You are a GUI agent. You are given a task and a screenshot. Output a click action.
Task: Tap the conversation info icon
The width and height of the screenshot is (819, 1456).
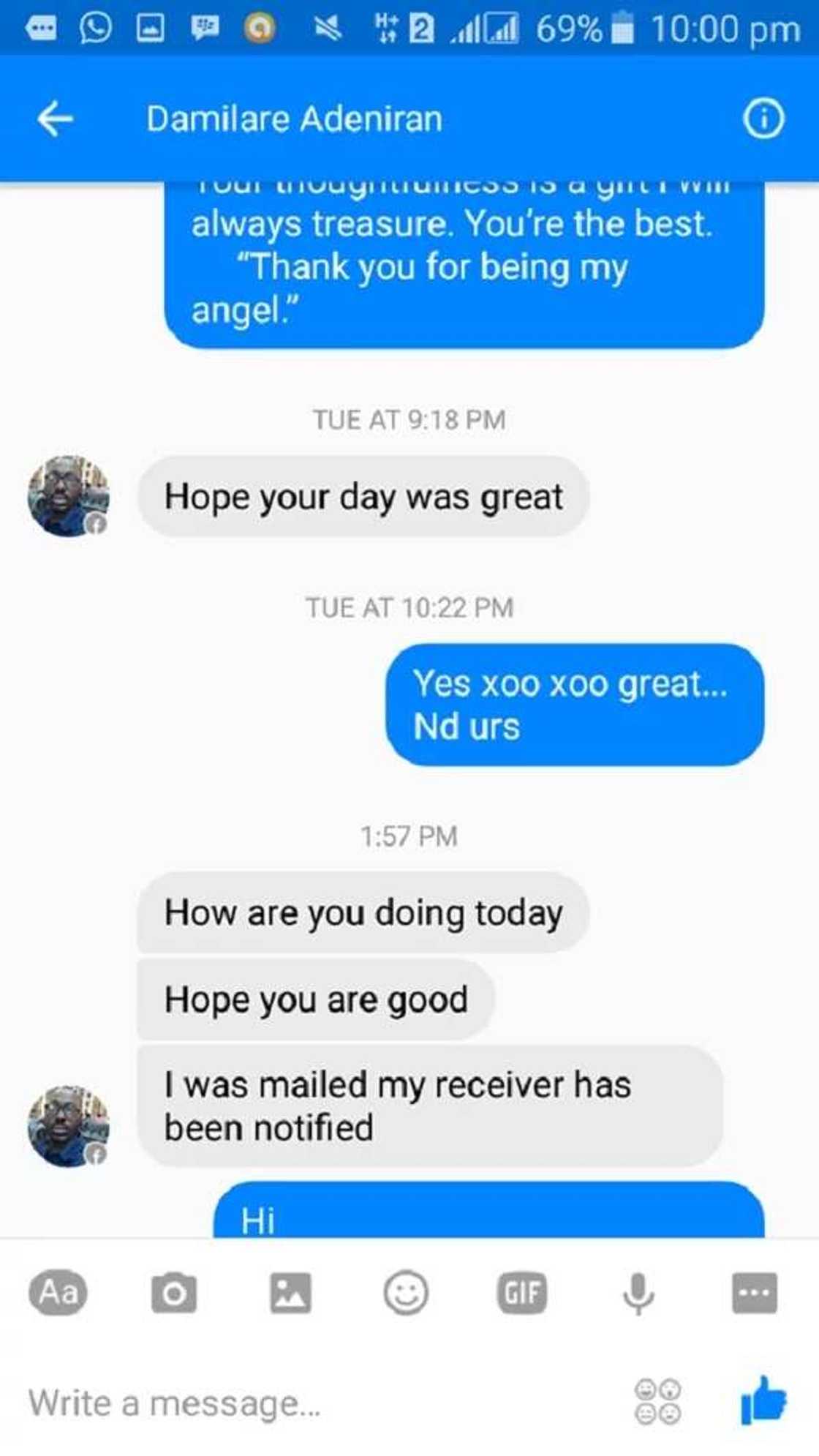tap(764, 119)
